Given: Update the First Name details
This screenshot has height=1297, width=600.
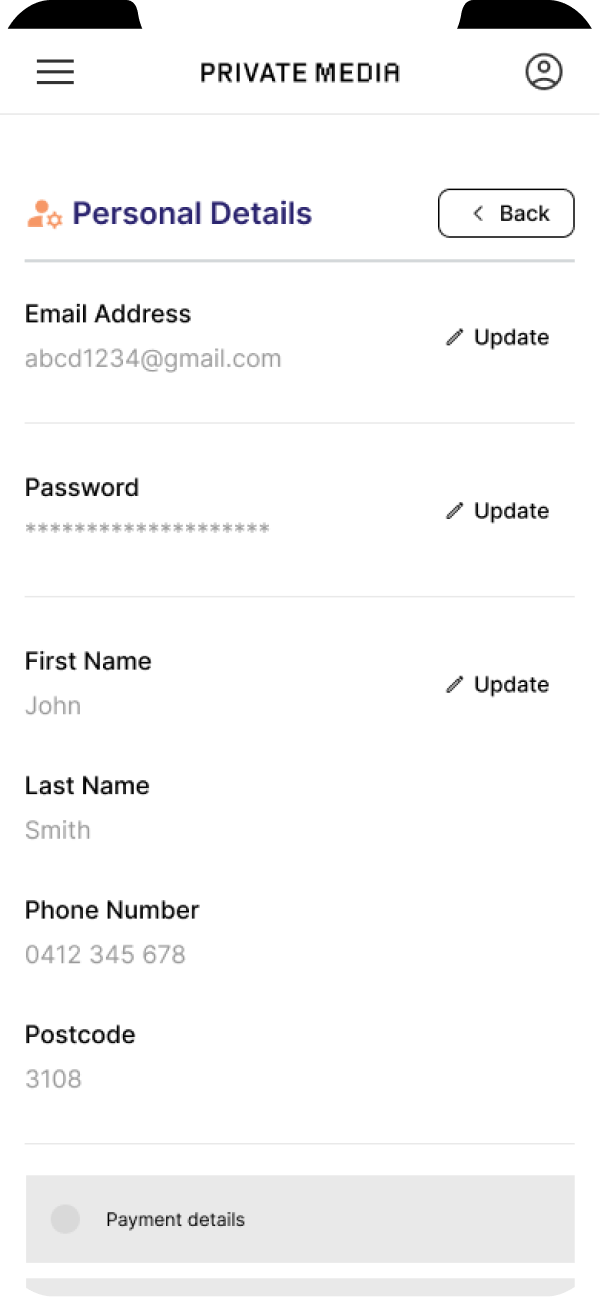Looking at the screenshot, I should click(497, 685).
